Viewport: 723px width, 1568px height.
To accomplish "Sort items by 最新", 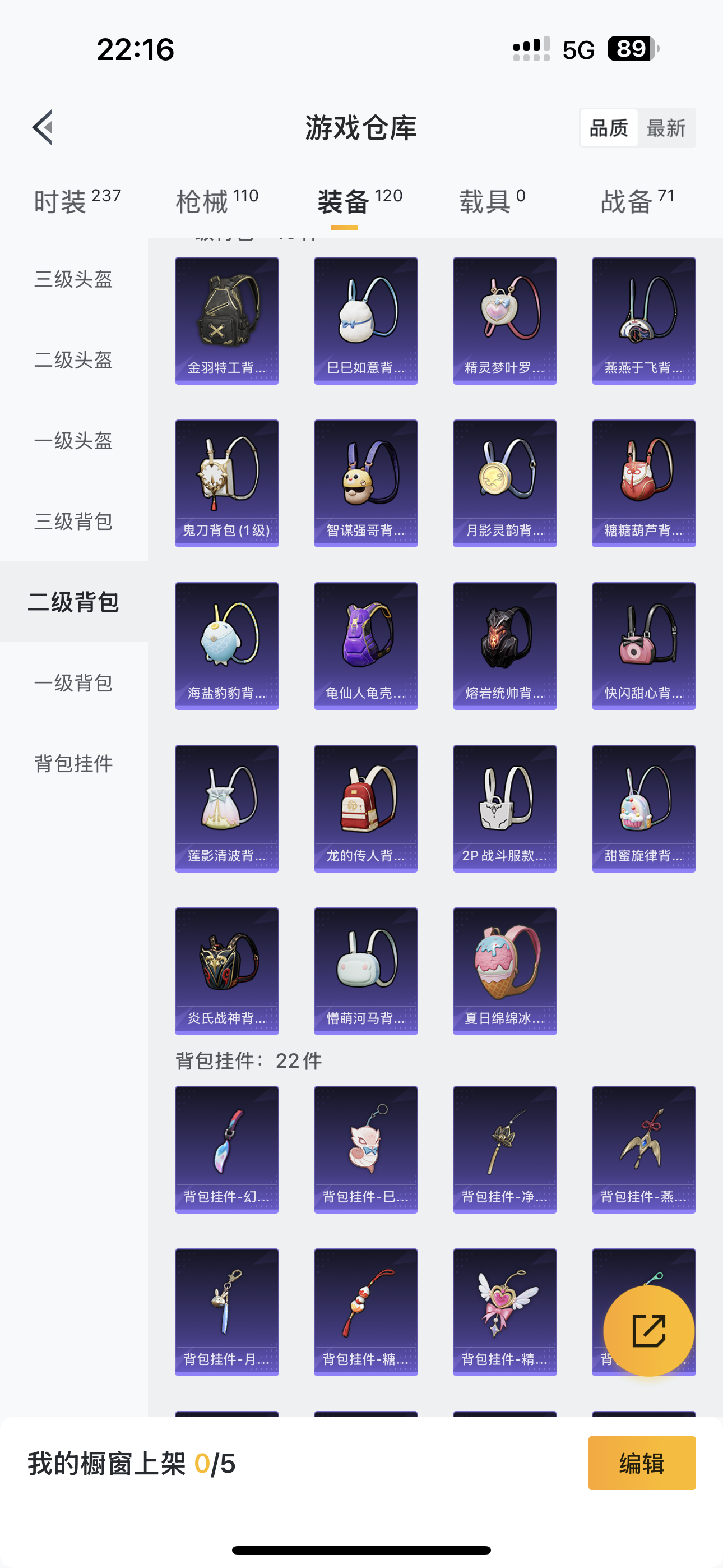I will pyautogui.click(x=666, y=128).
